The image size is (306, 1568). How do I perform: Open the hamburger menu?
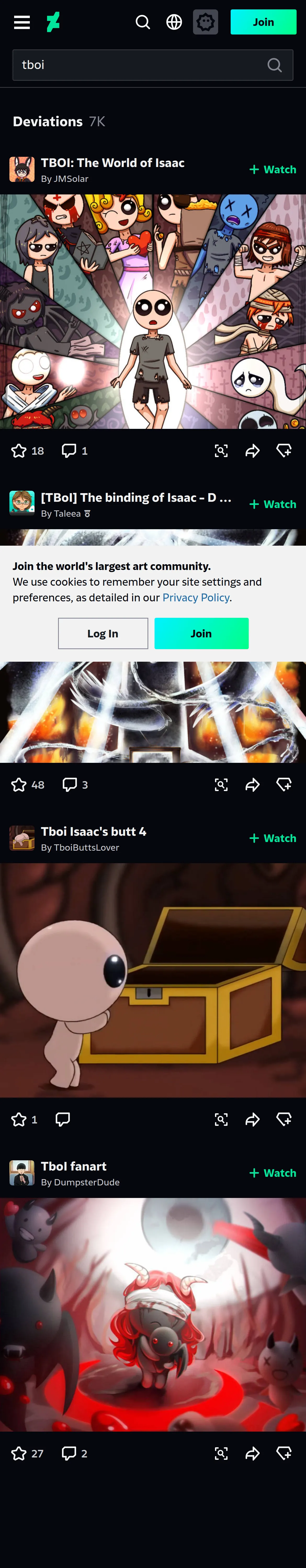[x=22, y=22]
